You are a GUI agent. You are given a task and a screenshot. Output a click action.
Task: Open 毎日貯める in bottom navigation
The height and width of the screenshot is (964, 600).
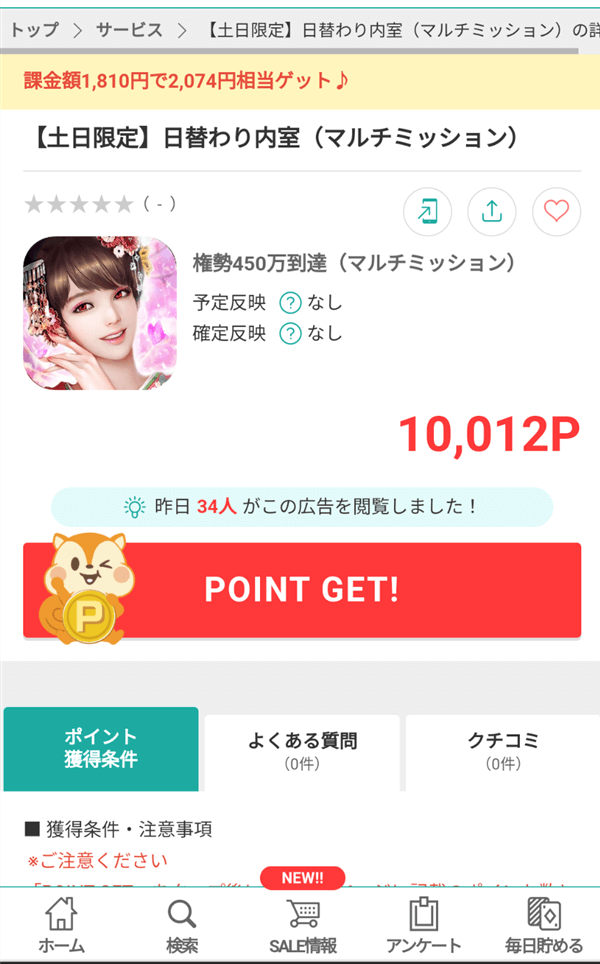543,925
